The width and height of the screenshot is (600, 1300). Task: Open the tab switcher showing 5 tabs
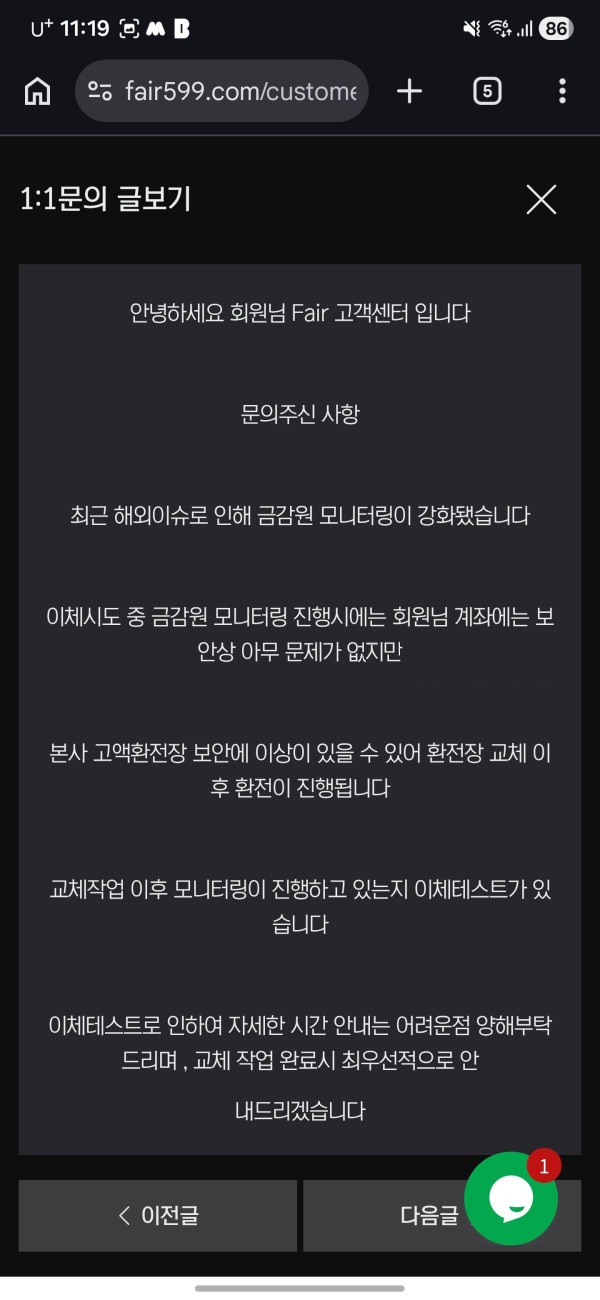coord(486,91)
